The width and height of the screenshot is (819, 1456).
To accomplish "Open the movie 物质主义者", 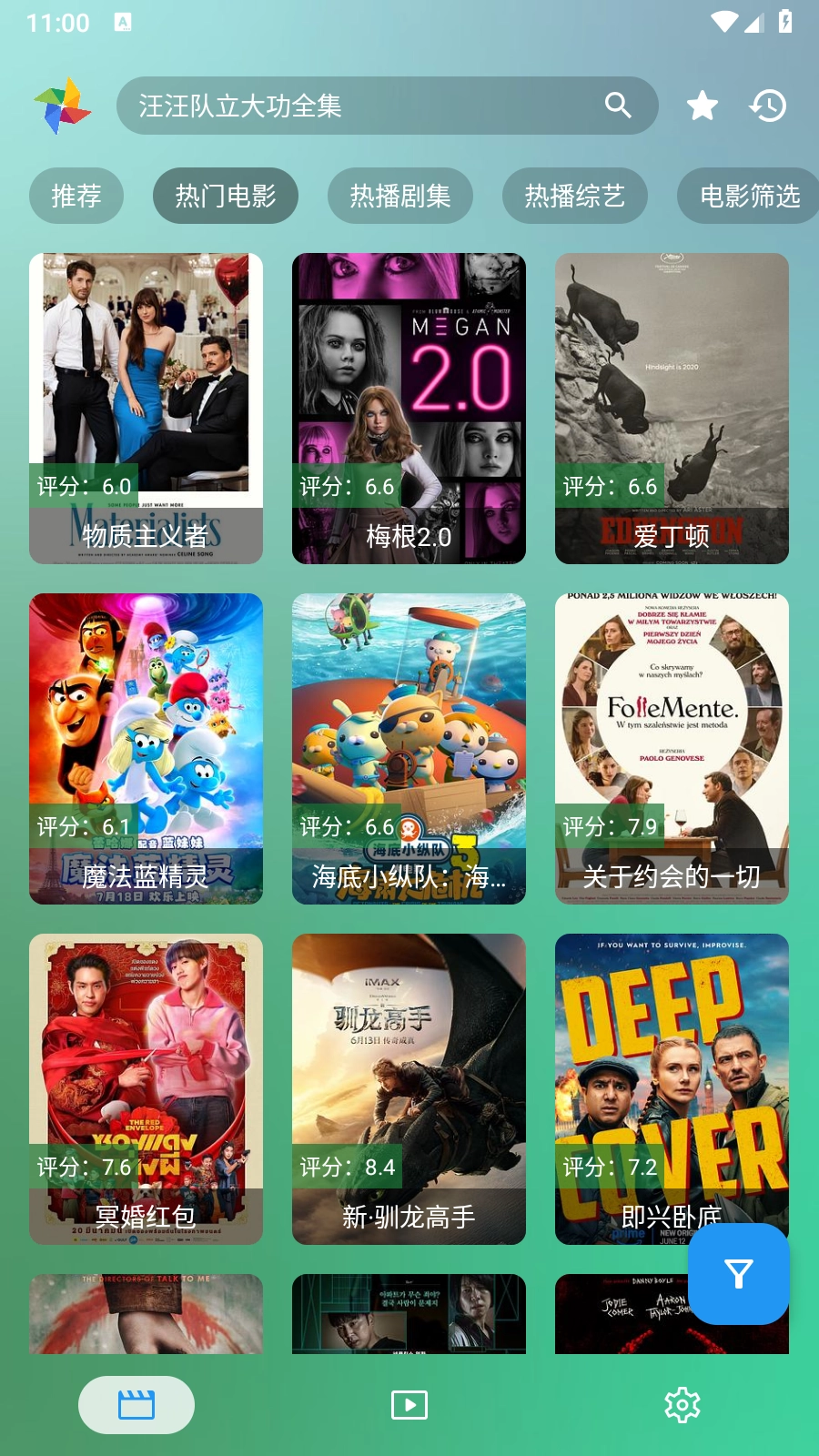I will 146,408.
